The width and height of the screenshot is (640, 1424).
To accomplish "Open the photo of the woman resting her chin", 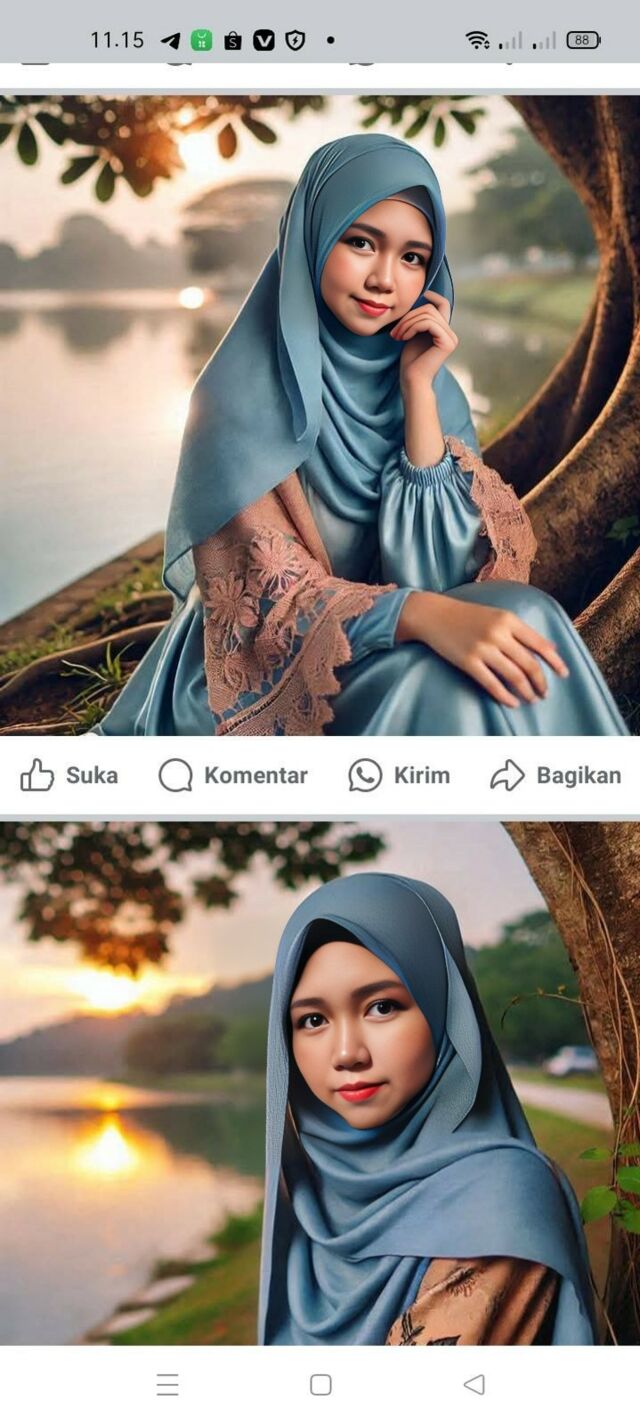I will 320,415.
